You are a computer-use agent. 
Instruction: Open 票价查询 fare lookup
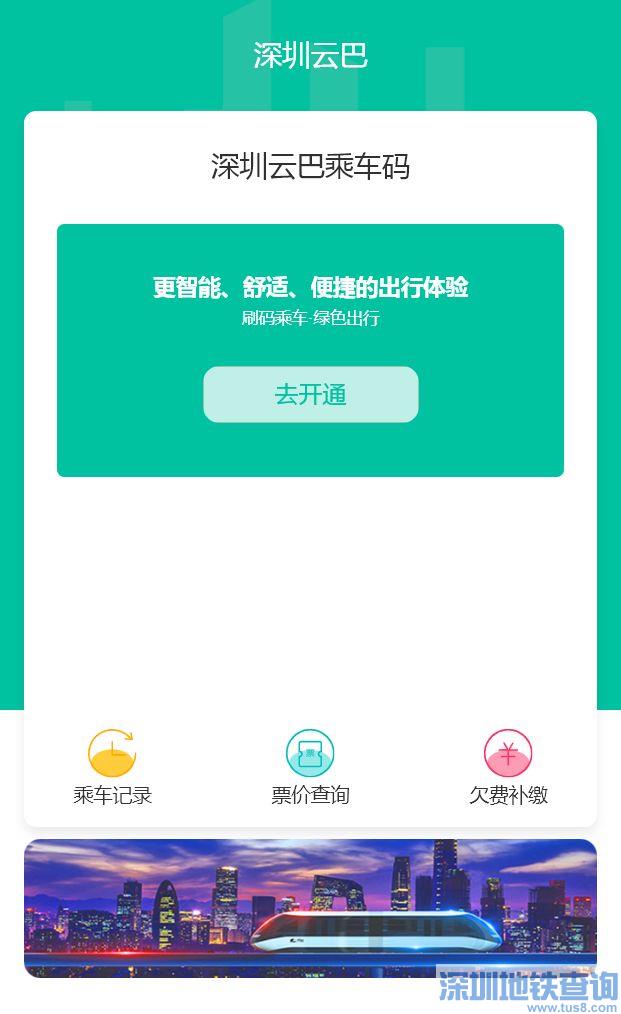(310, 766)
